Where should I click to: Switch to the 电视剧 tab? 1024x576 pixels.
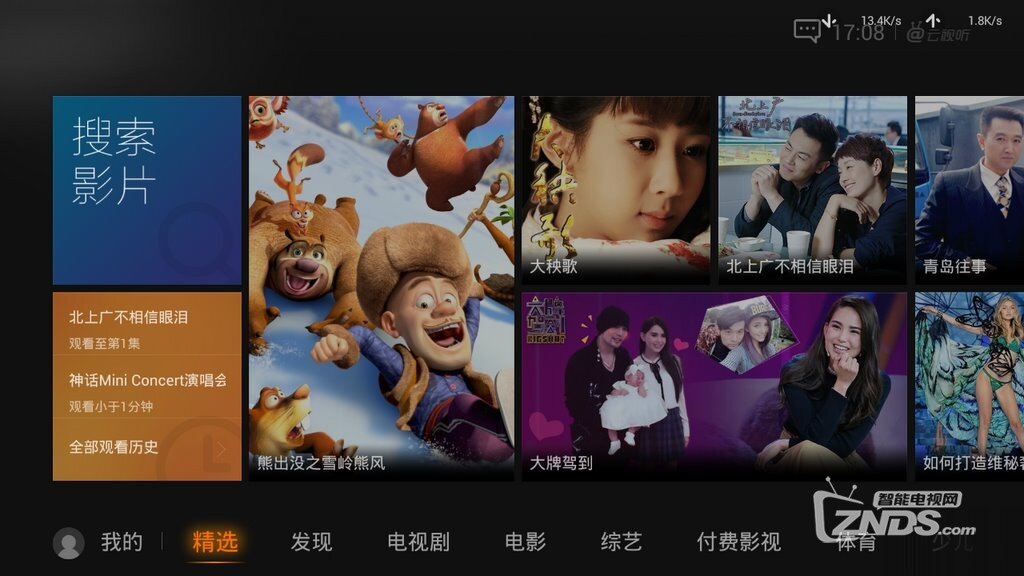[418, 542]
